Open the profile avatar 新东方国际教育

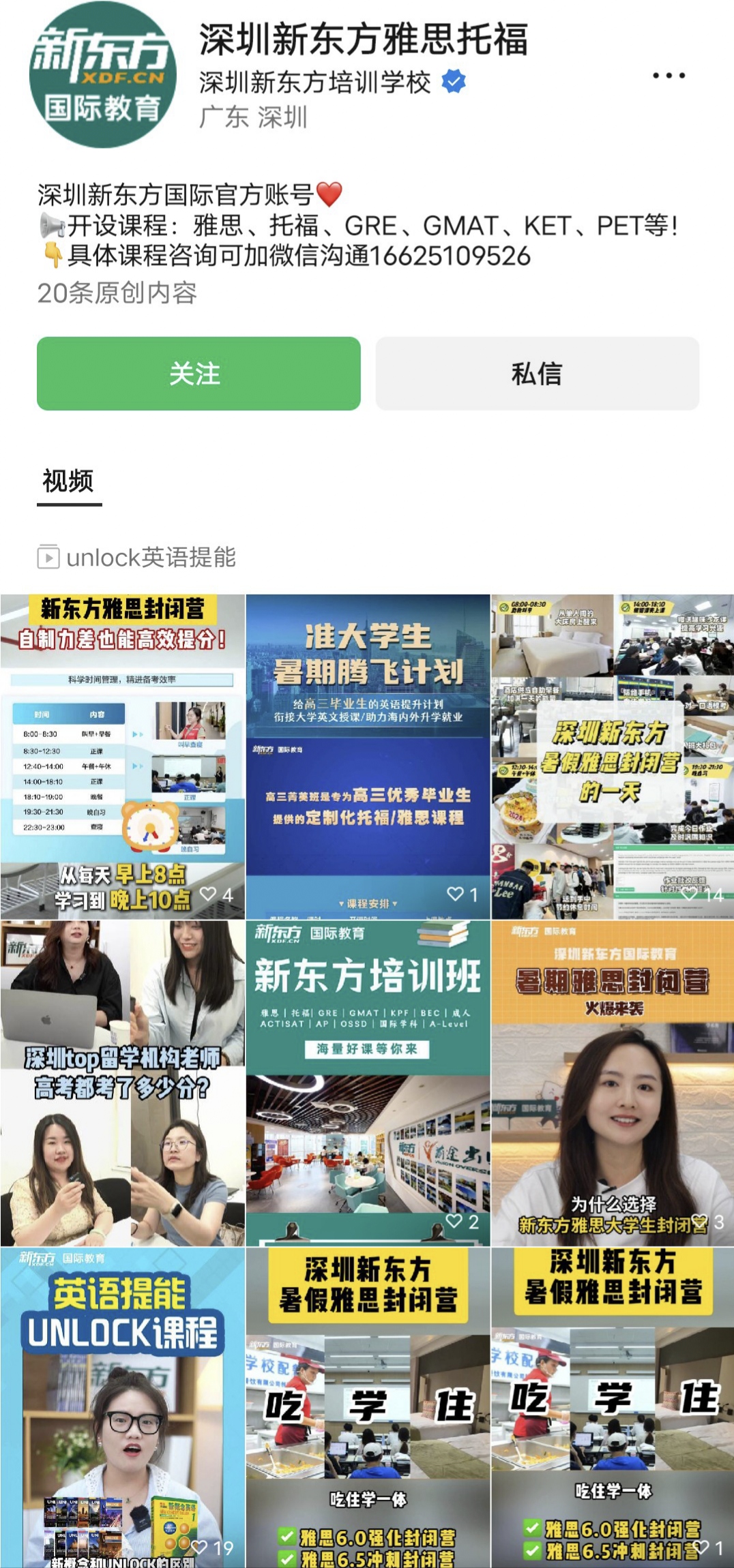[x=102, y=75]
